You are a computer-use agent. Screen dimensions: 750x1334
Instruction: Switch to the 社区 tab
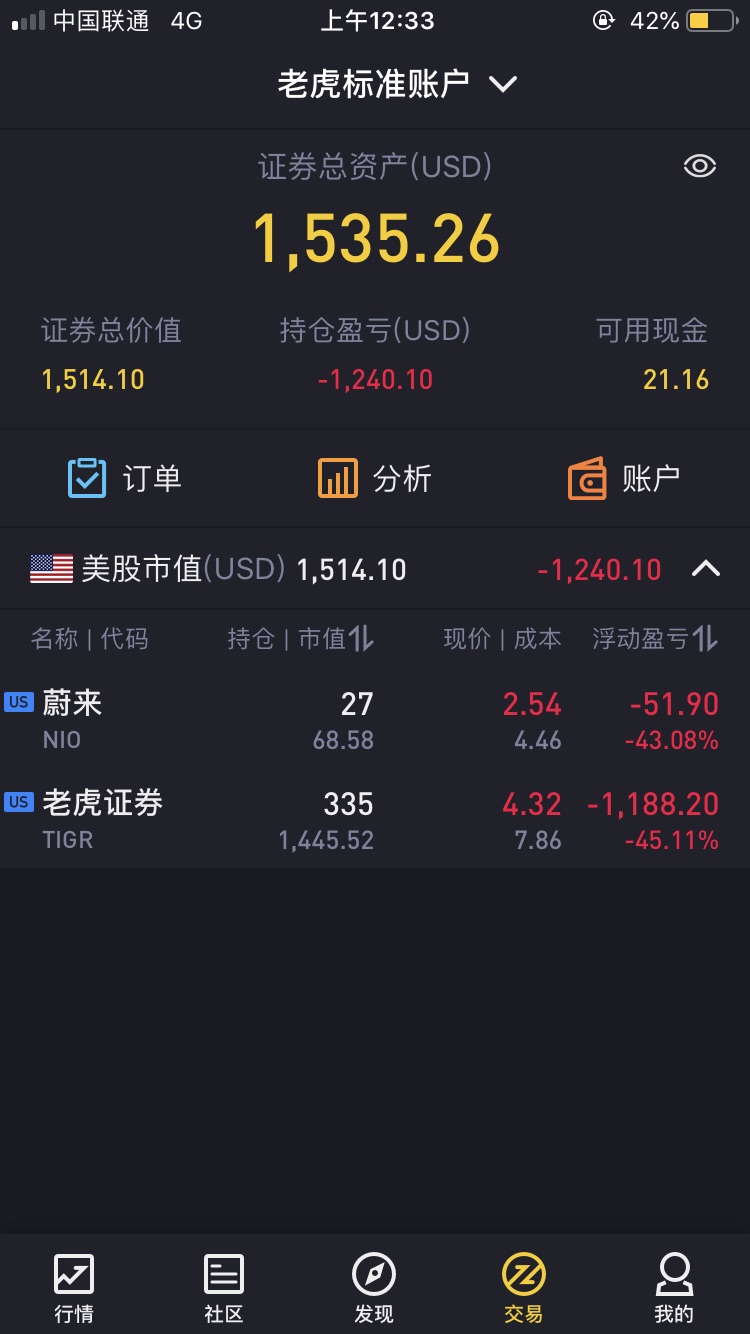coord(224,1288)
